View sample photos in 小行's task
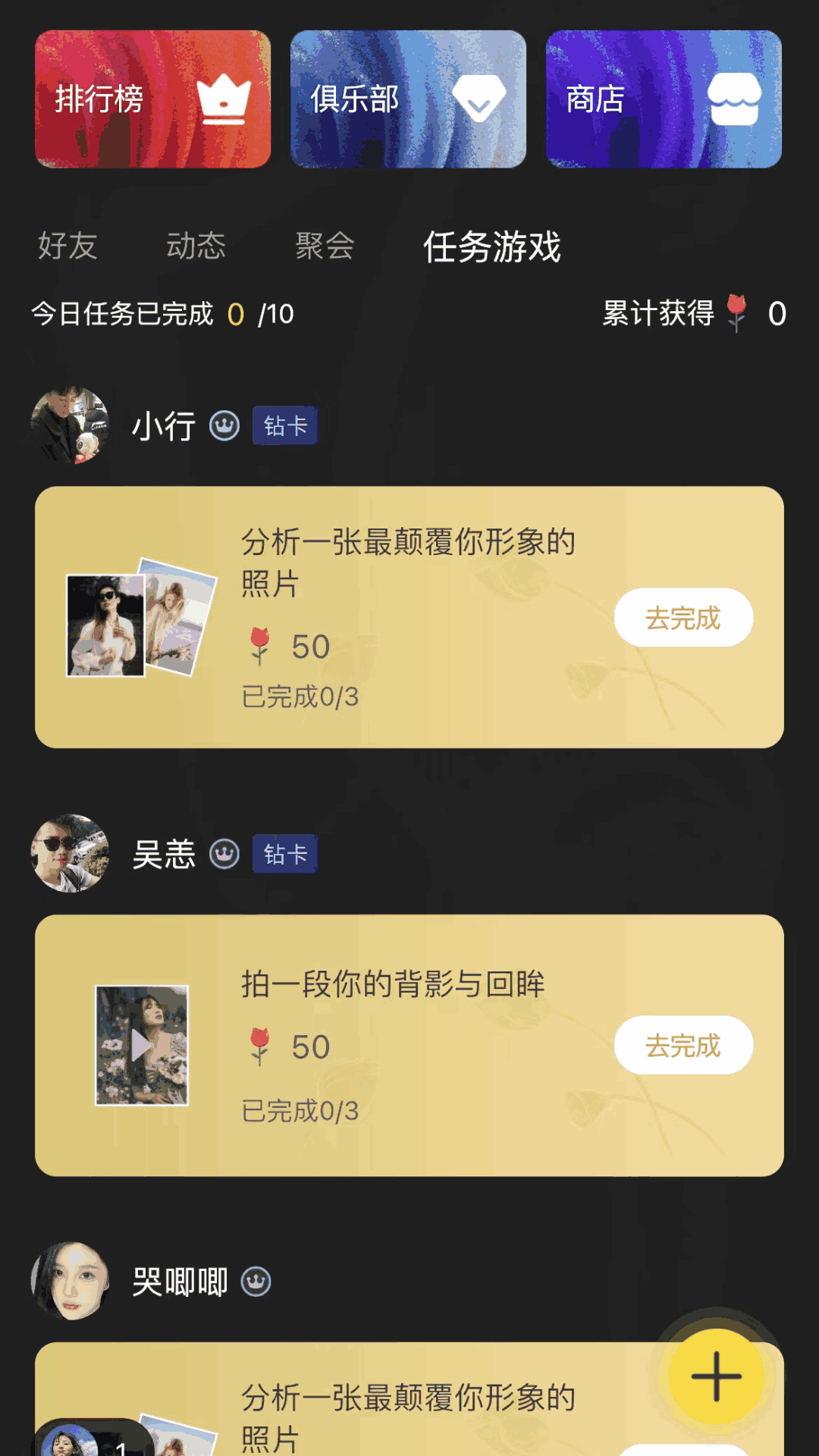The image size is (819, 1456). click(x=140, y=619)
